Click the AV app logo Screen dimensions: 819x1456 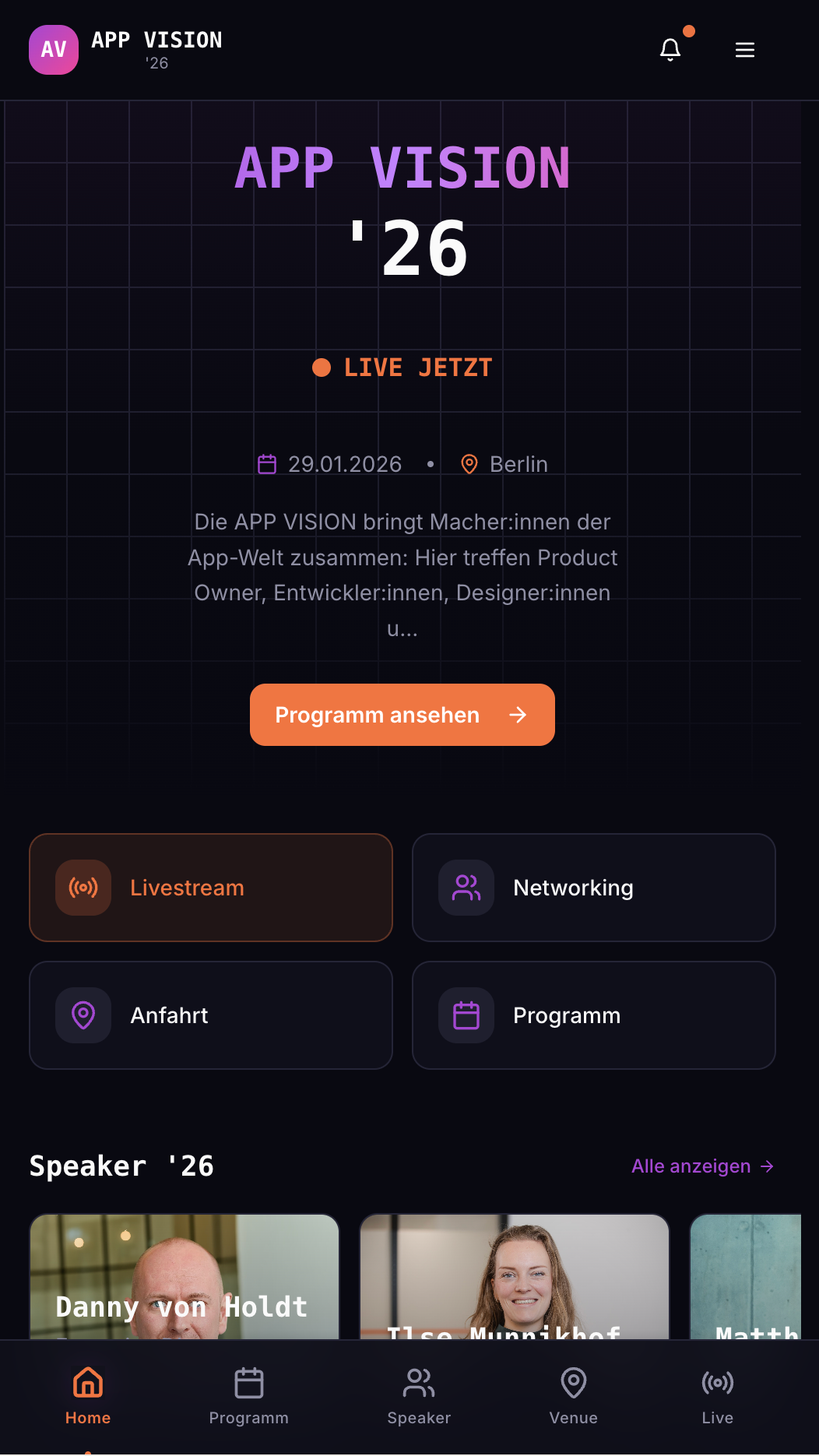pyautogui.click(x=53, y=49)
